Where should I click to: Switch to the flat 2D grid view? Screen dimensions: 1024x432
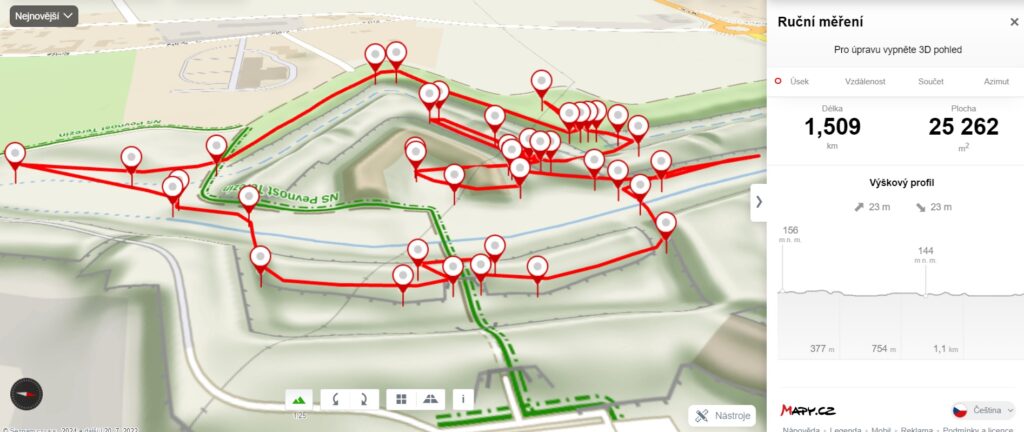point(401,398)
